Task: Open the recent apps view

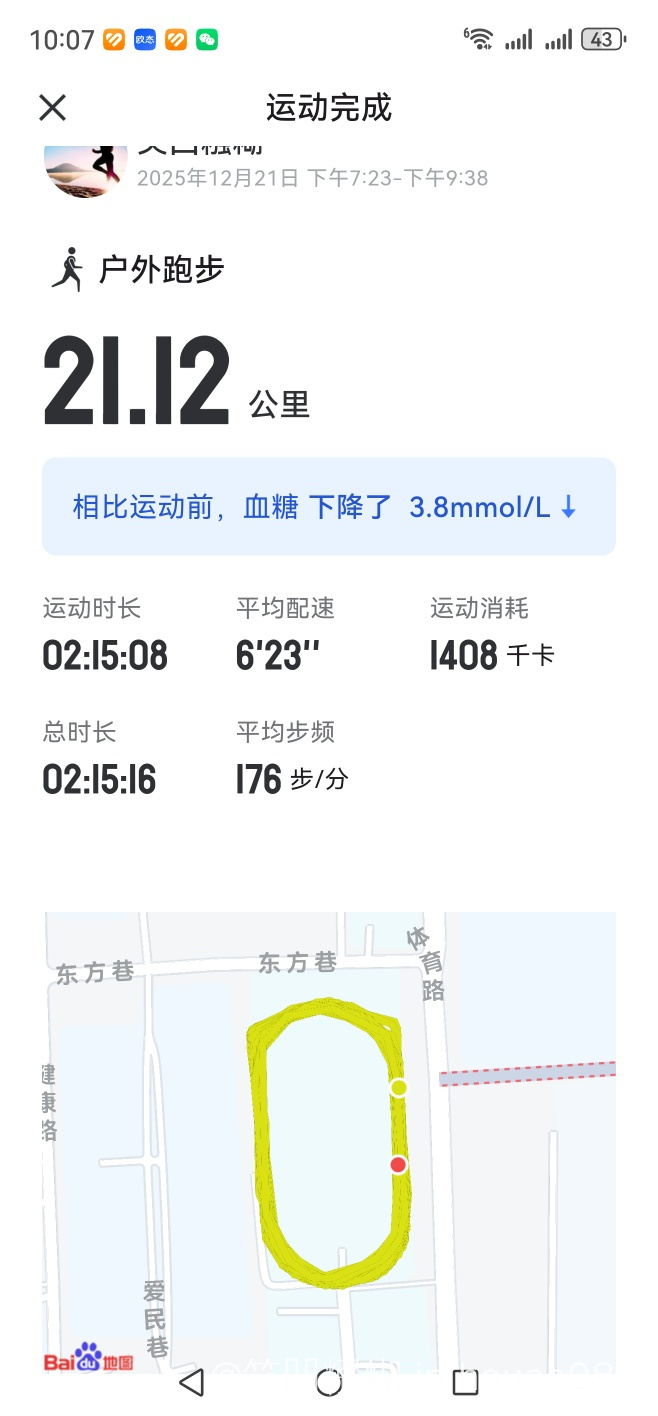Action: pos(465,1382)
